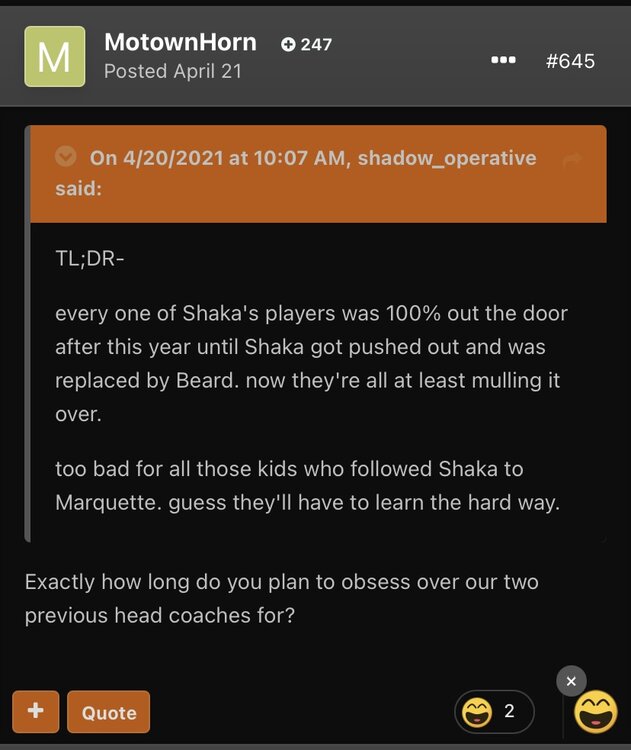Image resolution: width=631 pixels, height=750 pixels.
Task: Tap the laughing emoji reaction button
Action: [x=595, y=713]
